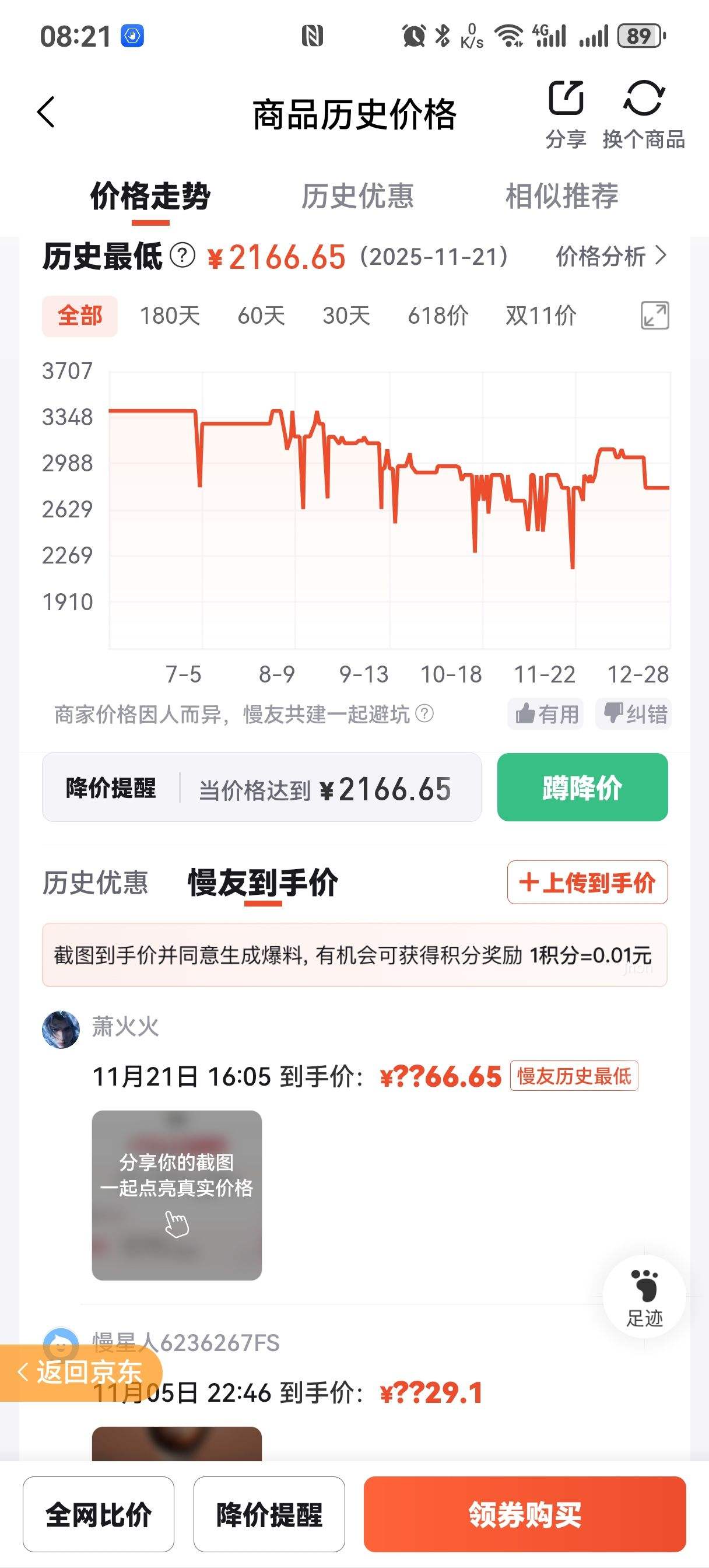Tap 领券购买 to buy with coupon
The width and height of the screenshot is (709, 1568).
525,1514
